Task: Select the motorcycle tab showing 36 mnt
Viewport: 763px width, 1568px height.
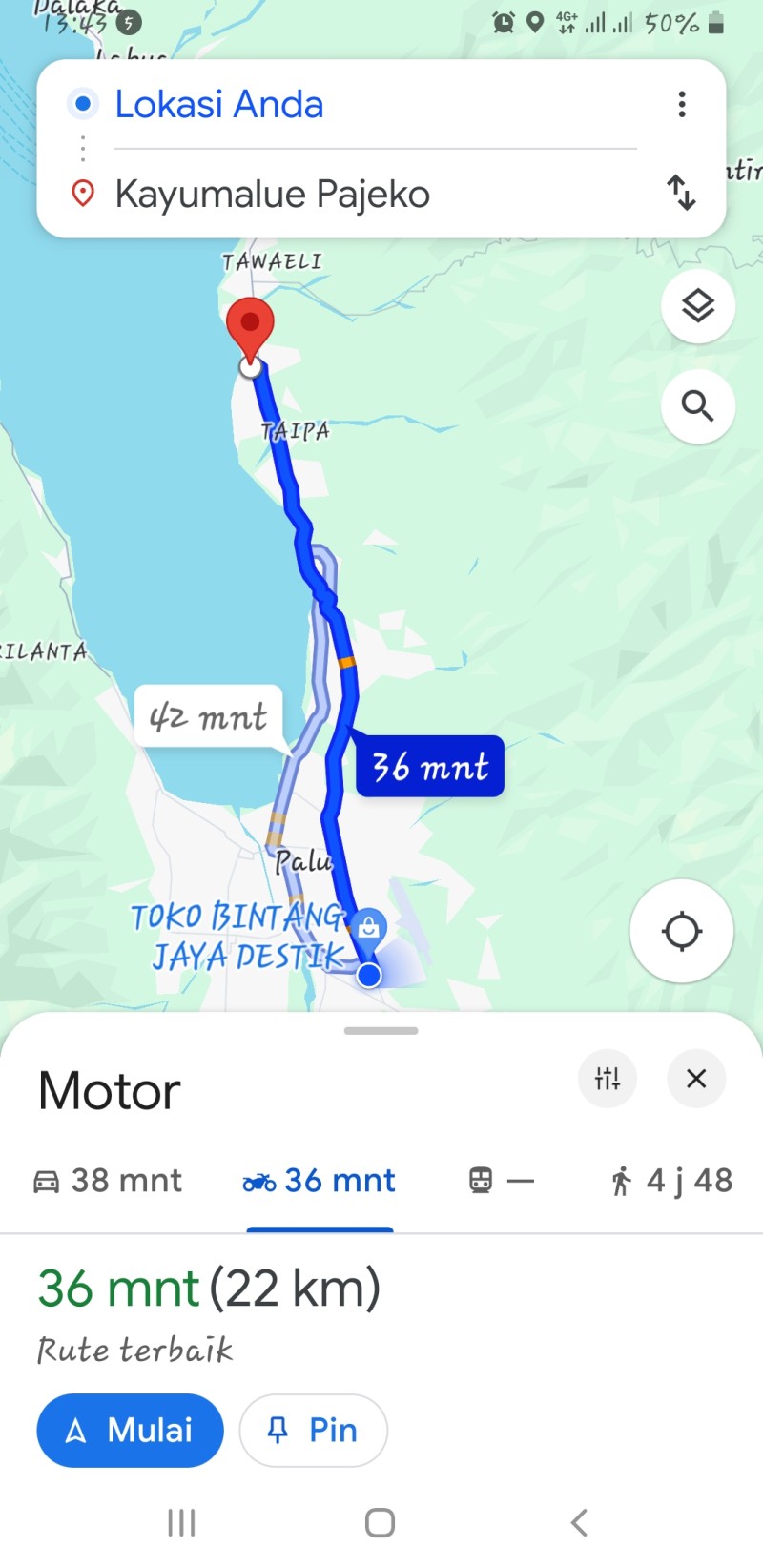Action: pyautogui.click(x=320, y=1181)
